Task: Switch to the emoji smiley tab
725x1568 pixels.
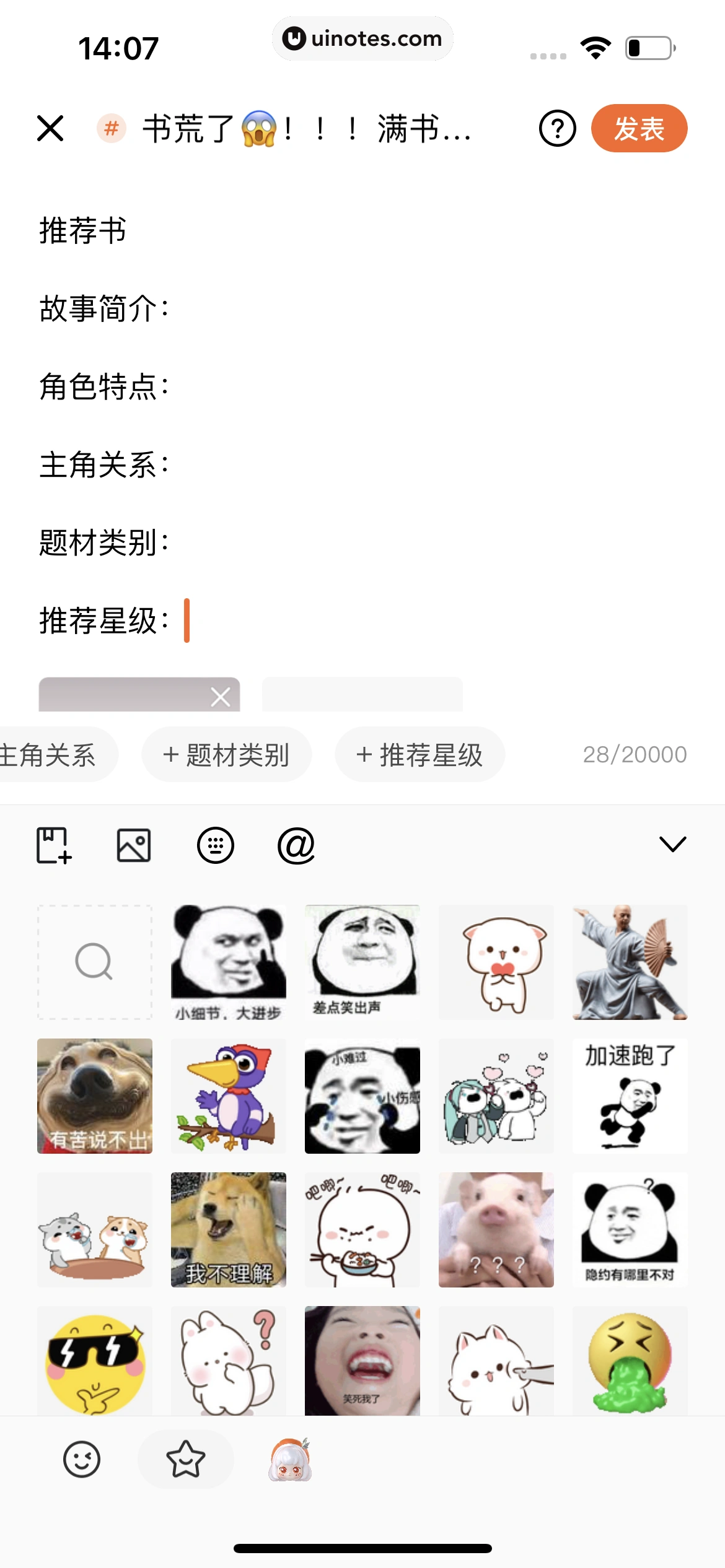Action: click(82, 1460)
